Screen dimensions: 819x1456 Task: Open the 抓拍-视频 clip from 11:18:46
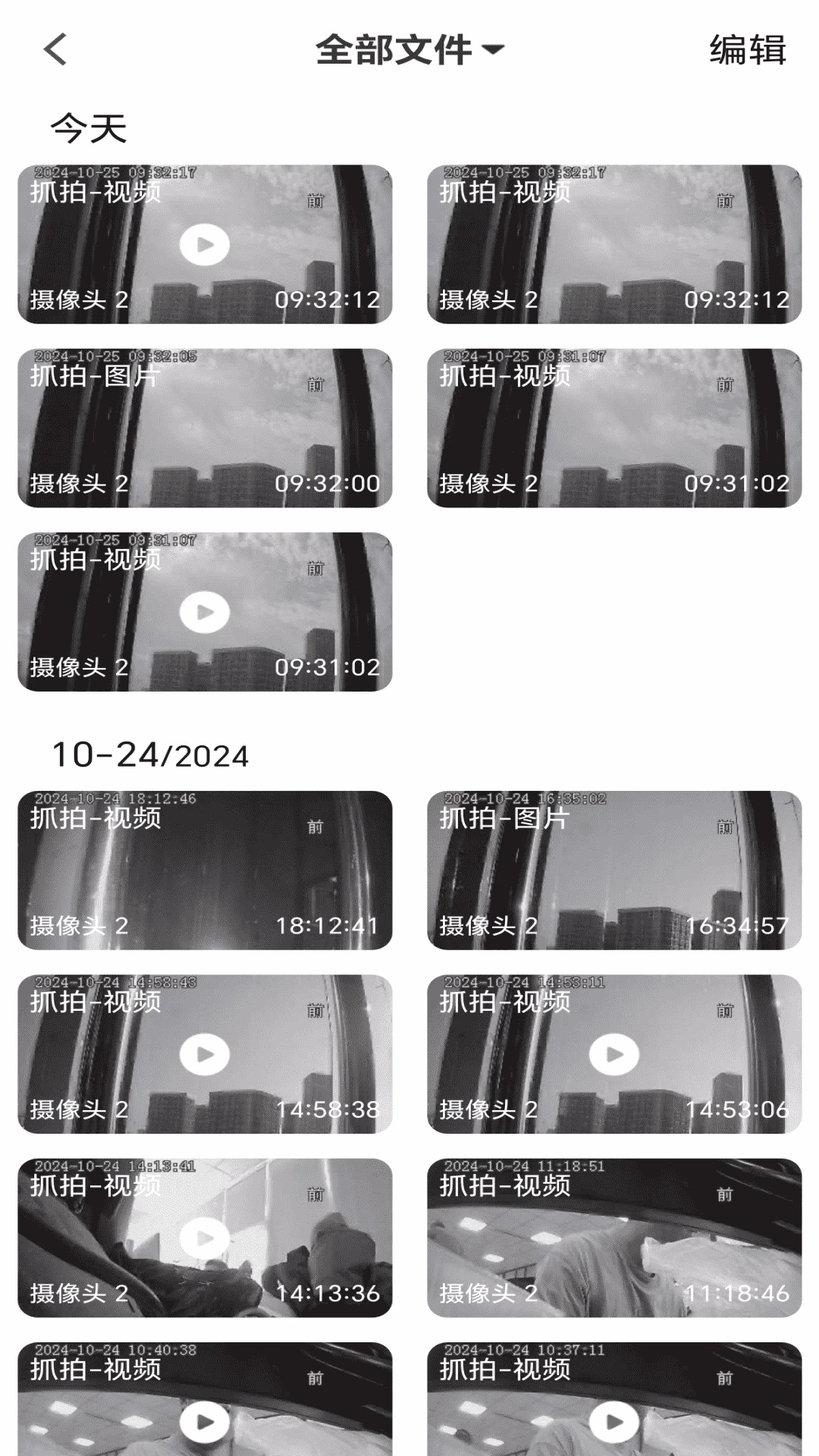click(614, 1238)
